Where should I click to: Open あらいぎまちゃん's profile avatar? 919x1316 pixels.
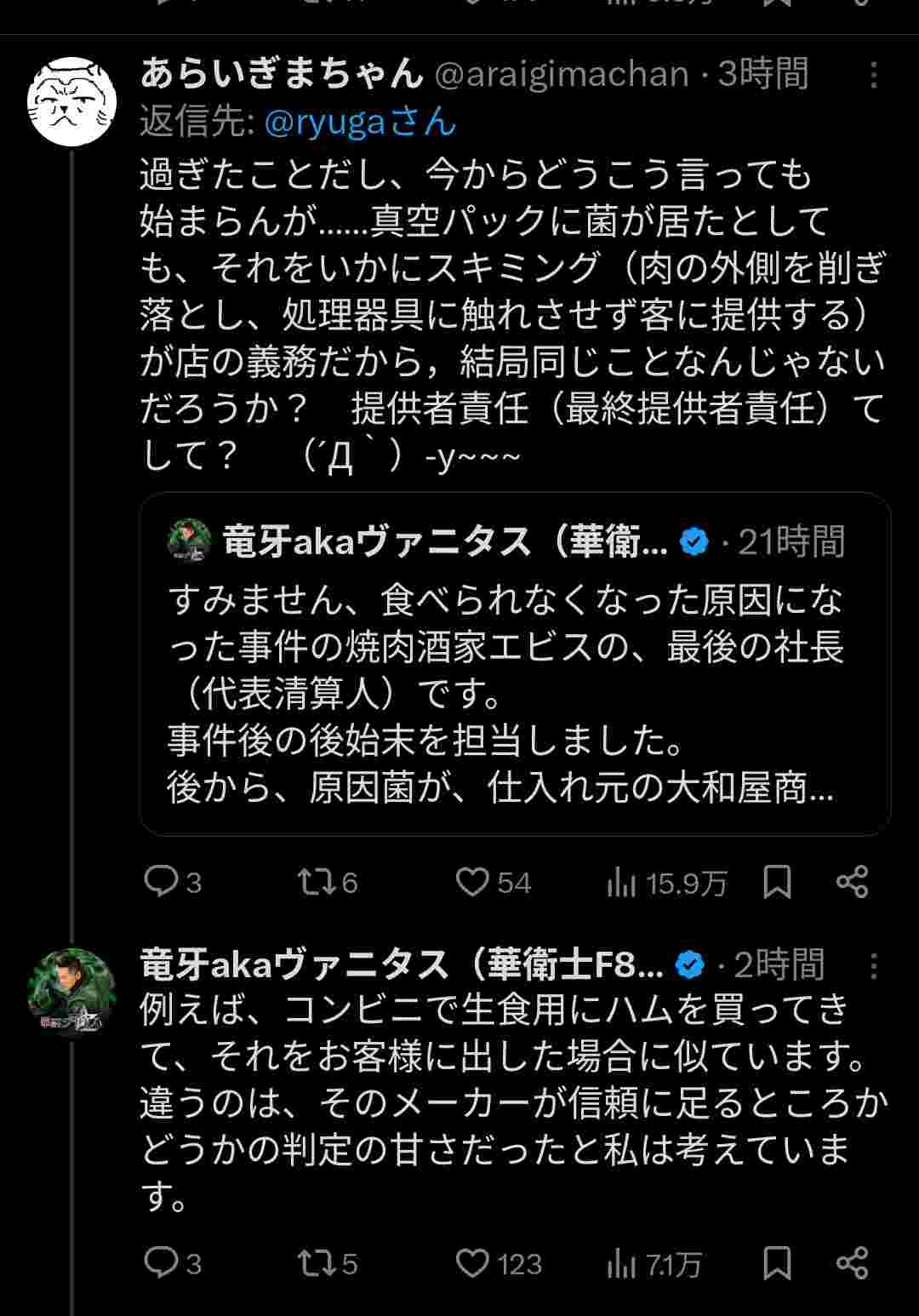71,101
